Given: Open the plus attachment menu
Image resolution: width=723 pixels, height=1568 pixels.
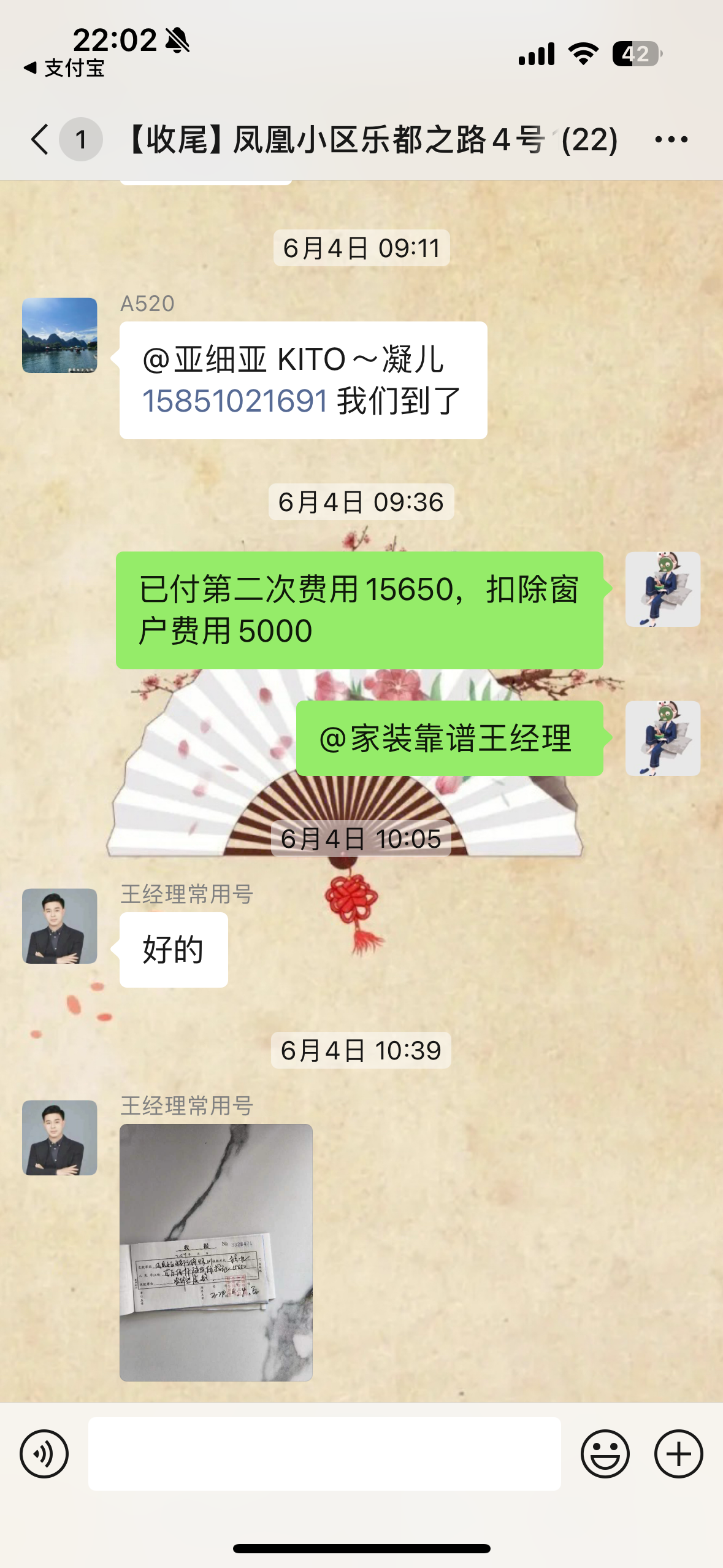Looking at the screenshot, I should pos(678,1453).
